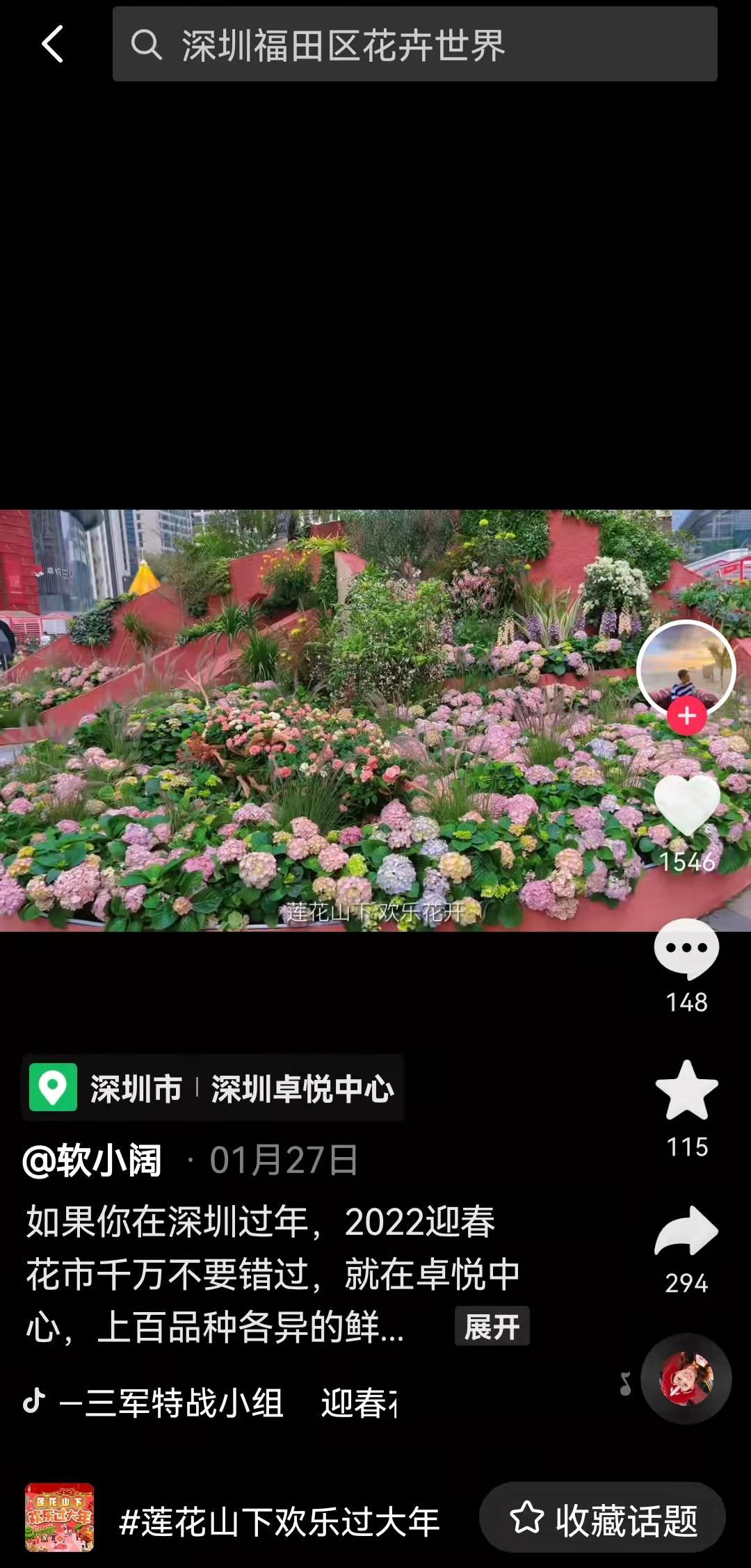This screenshot has width=751, height=1568.
Task: Follow the creator with the red plus
Action: (687, 716)
